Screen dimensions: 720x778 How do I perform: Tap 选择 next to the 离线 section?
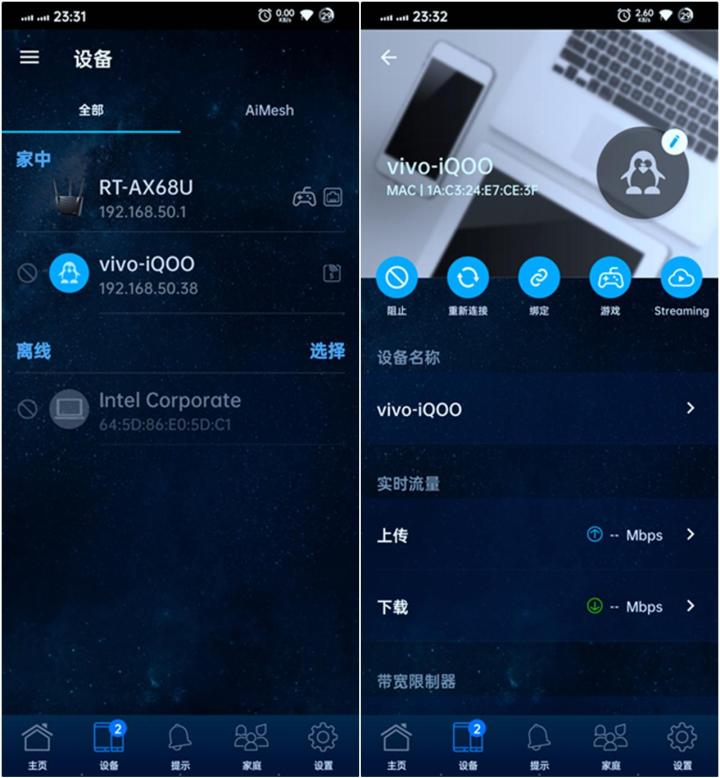pyautogui.click(x=327, y=351)
